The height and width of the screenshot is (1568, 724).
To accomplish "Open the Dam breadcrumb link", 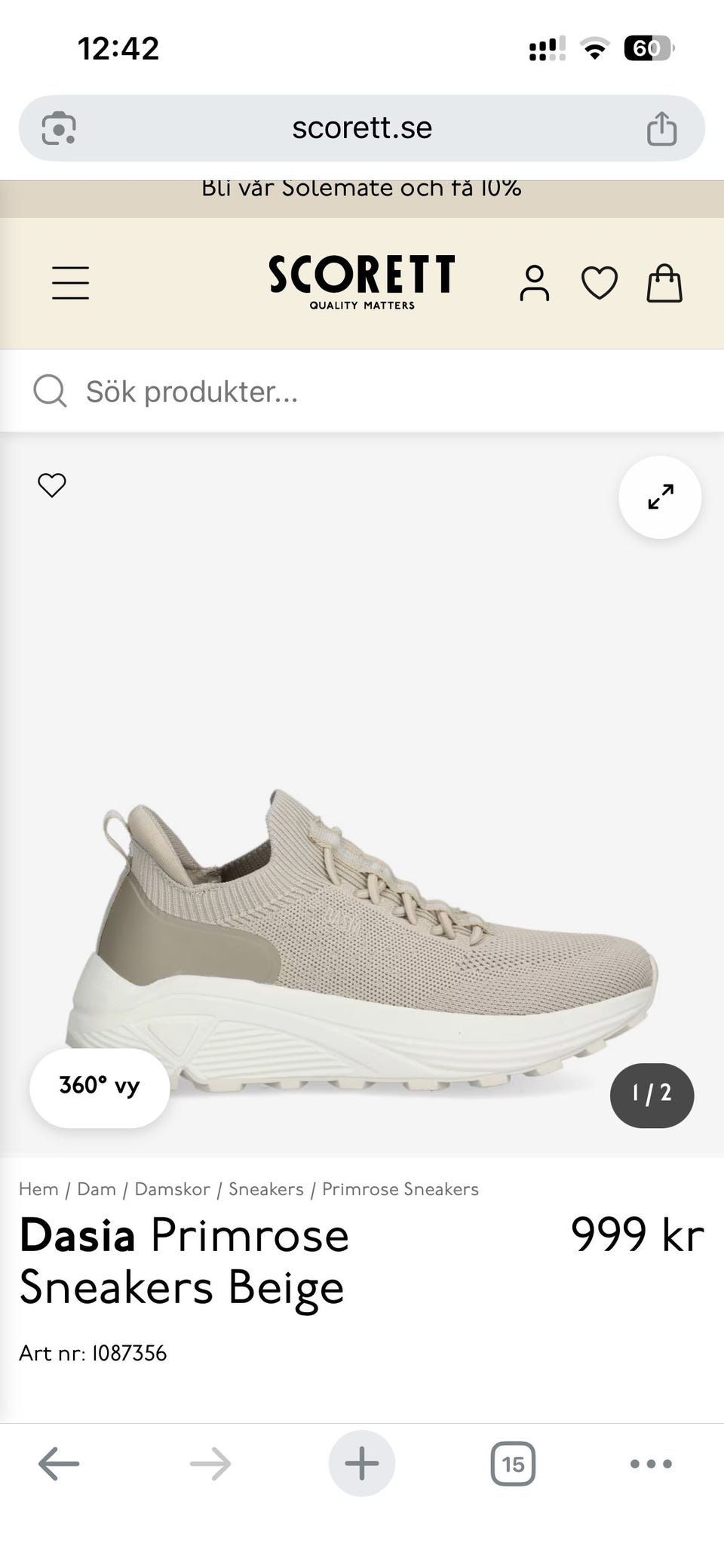I will click(97, 1189).
